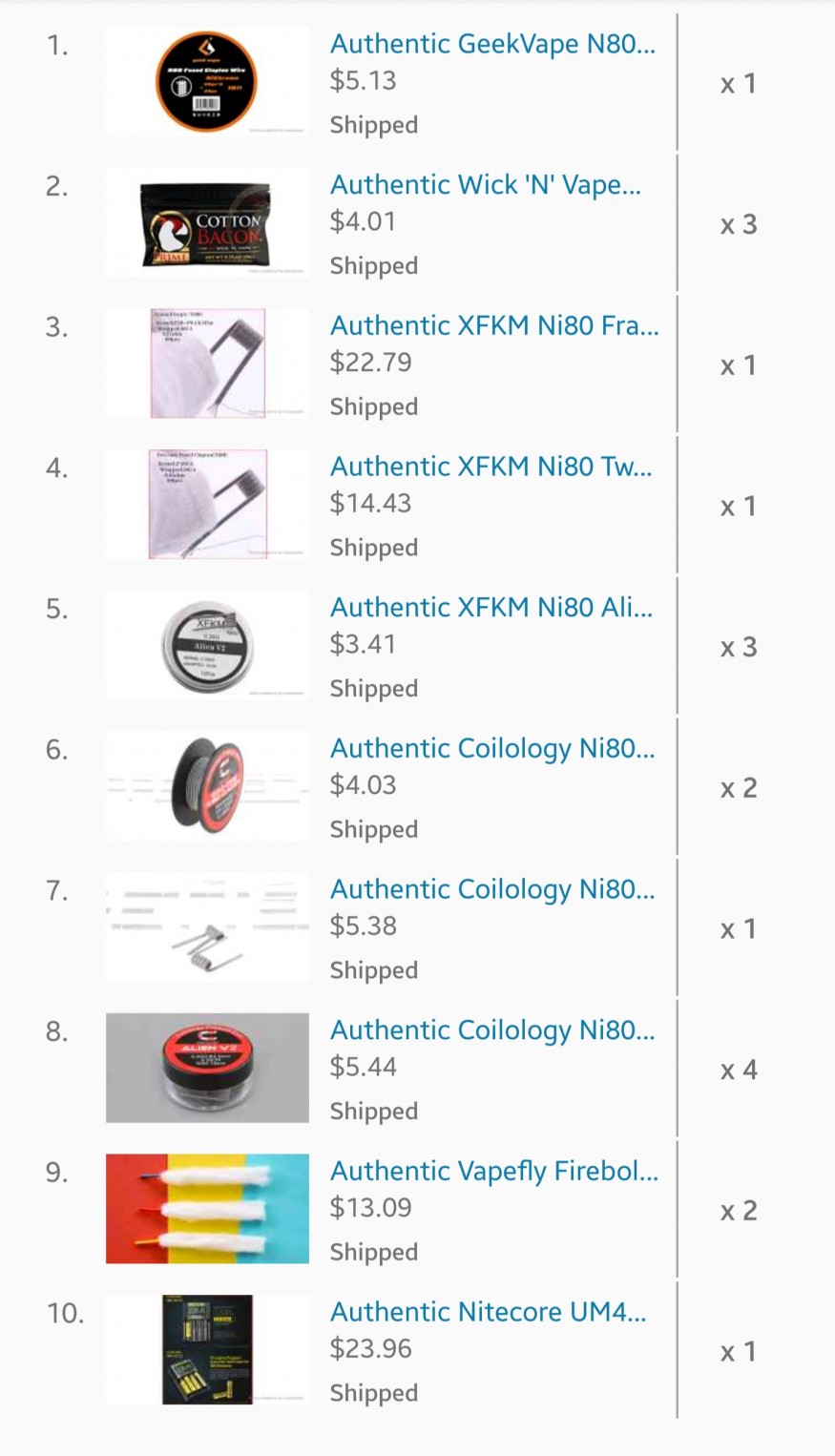This screenshot has height=1456, width=835.
Task: Open the Authentic Vapefly Firebol... link
Action: pos(494,1172)
